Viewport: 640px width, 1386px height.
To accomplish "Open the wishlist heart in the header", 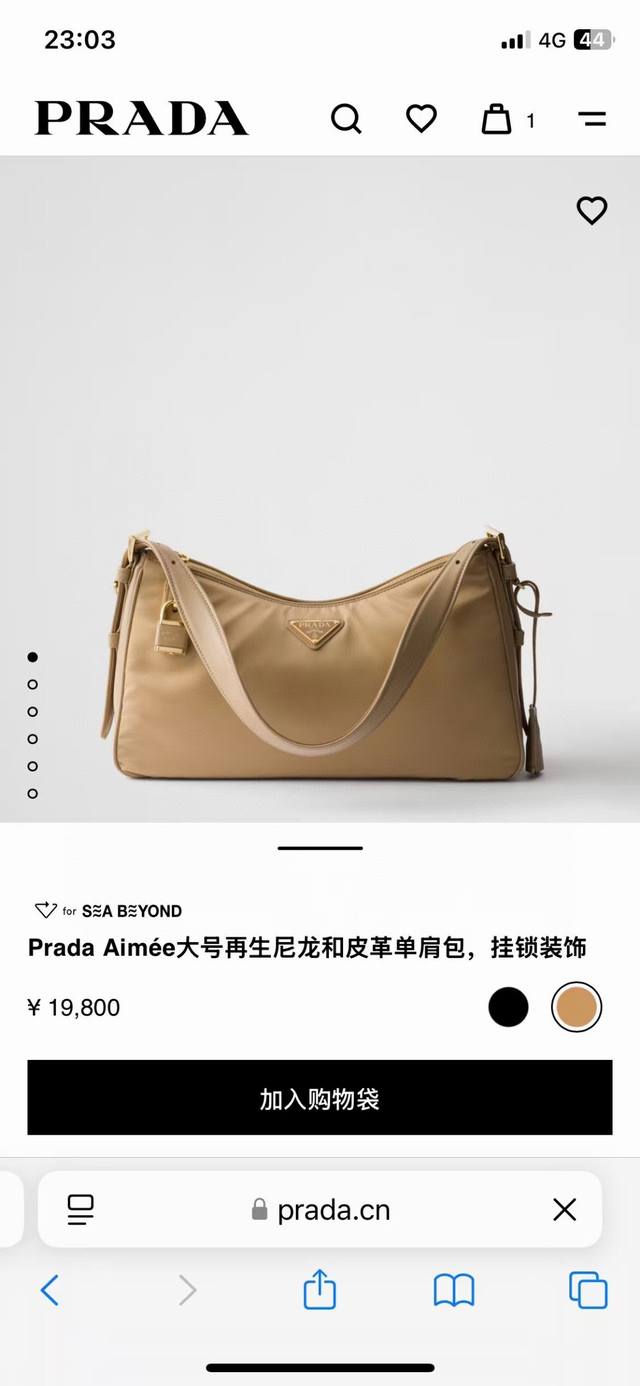I will point(421,119).
